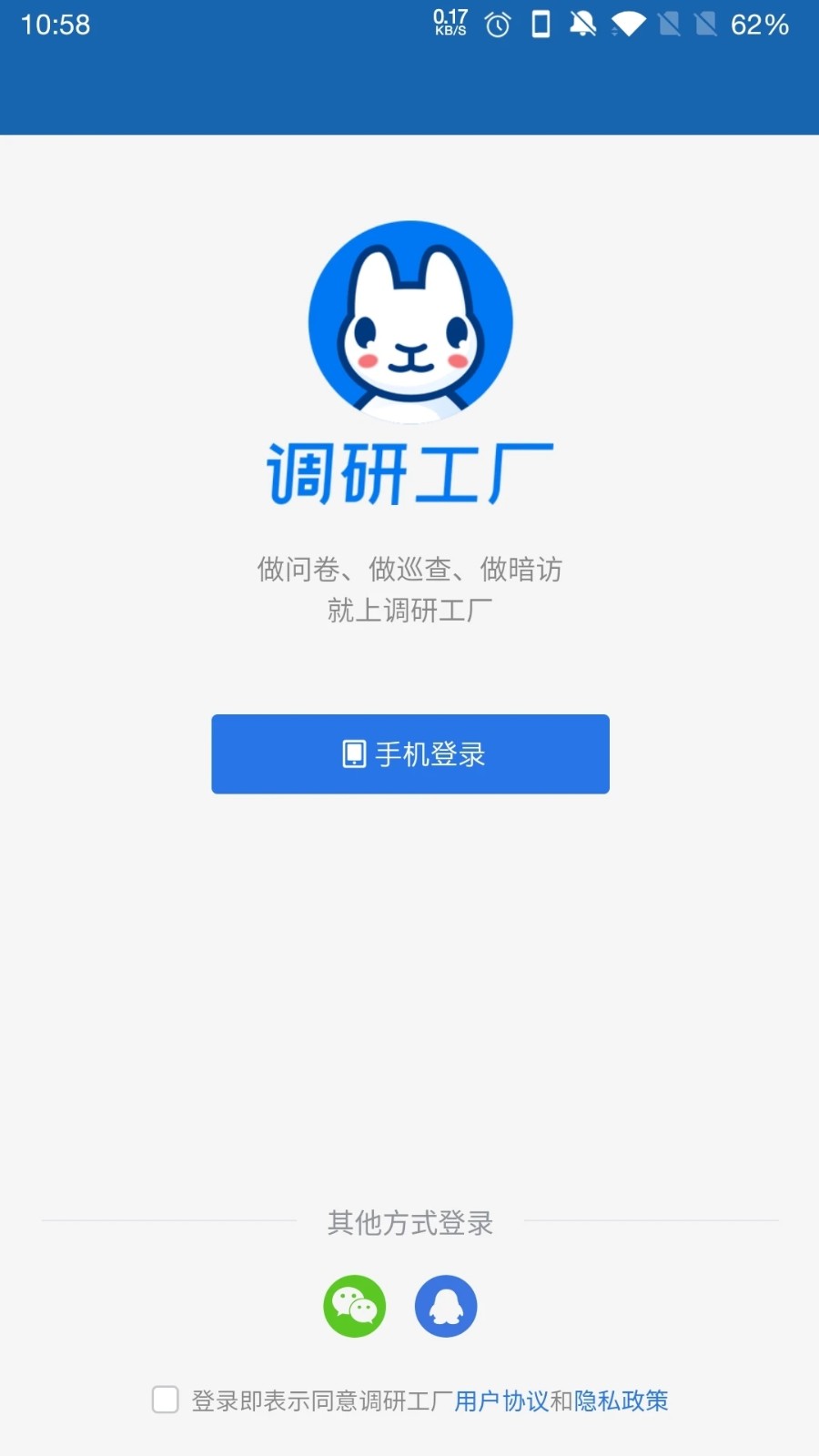
Task: Click the phone icon inside the login button
Action: pos(352,753)
